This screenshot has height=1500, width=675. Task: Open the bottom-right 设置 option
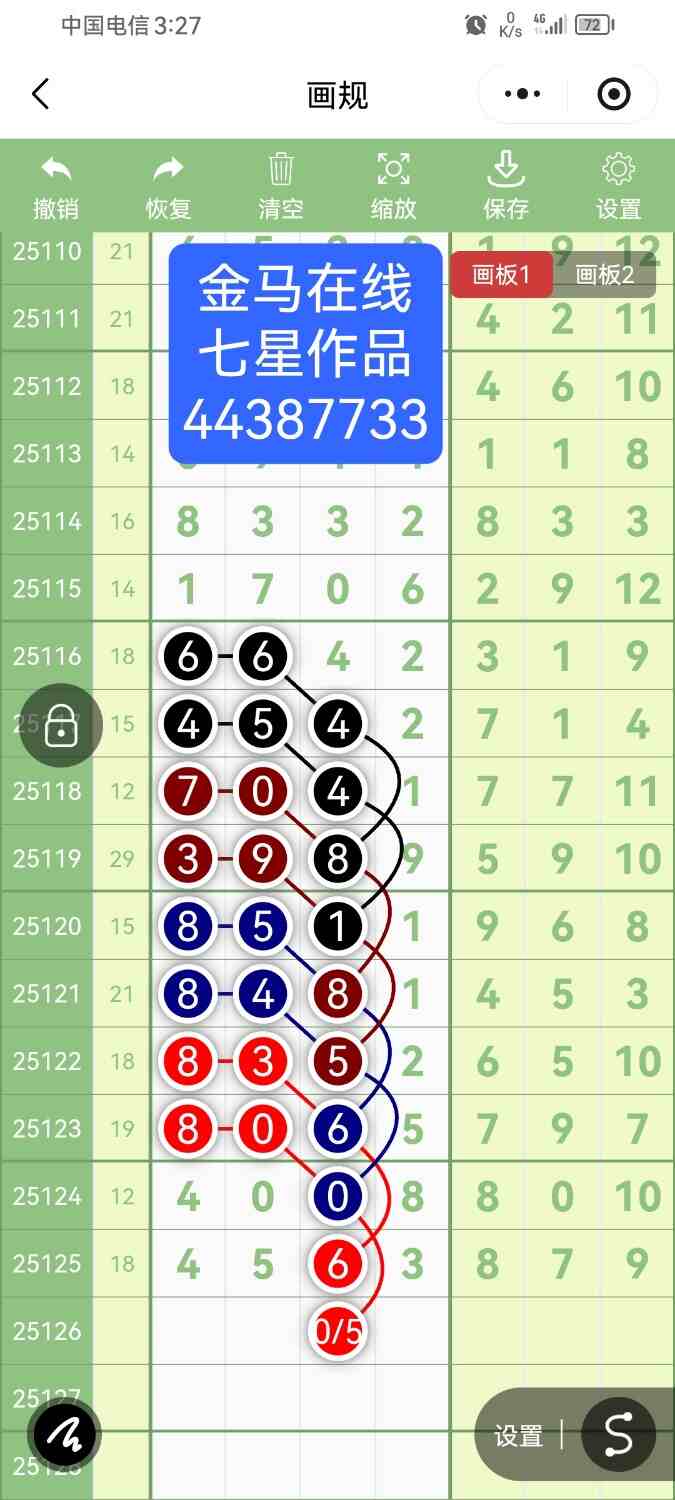(518, 1437)
